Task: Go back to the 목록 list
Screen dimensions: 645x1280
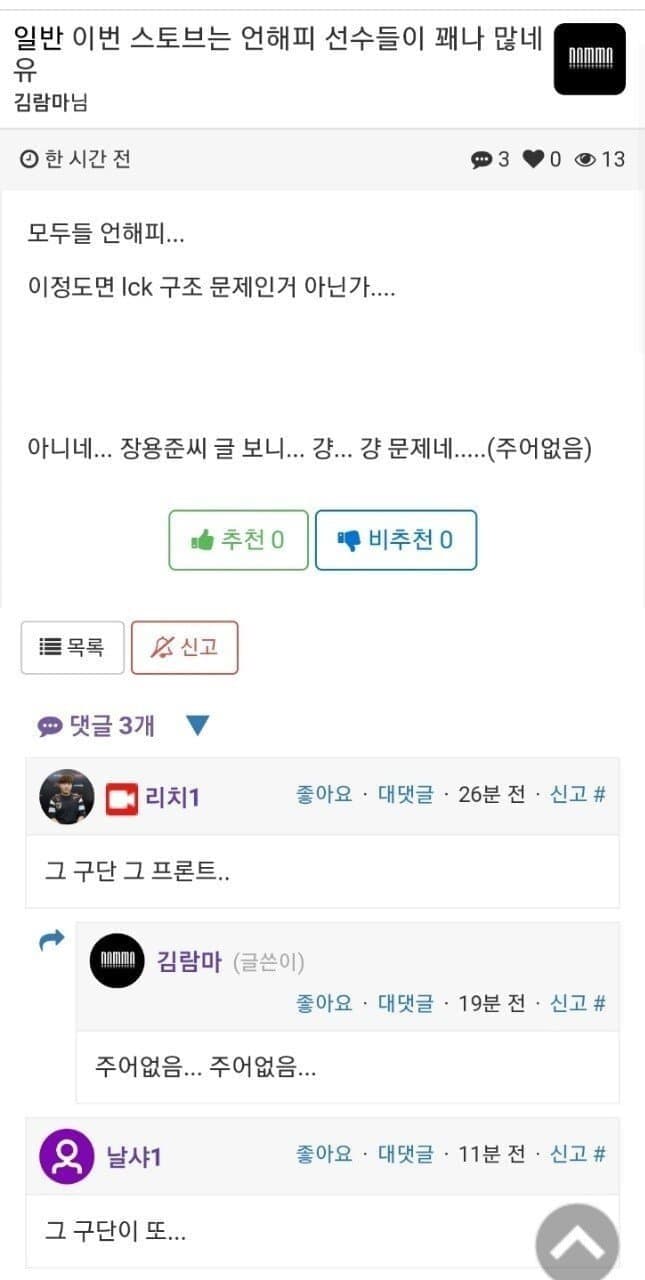Action: tap(72, 647)
